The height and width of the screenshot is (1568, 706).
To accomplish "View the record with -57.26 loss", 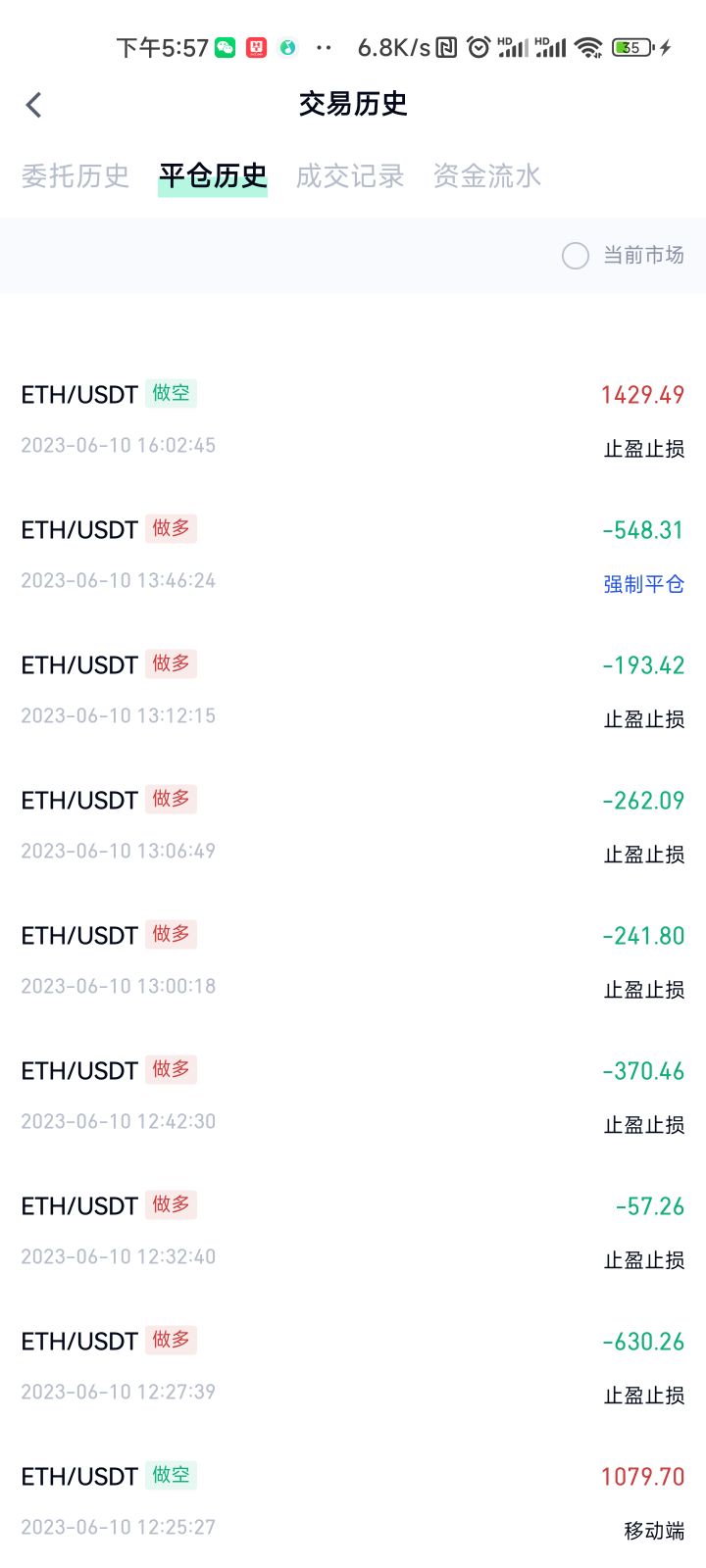I will coord(353,1231).
